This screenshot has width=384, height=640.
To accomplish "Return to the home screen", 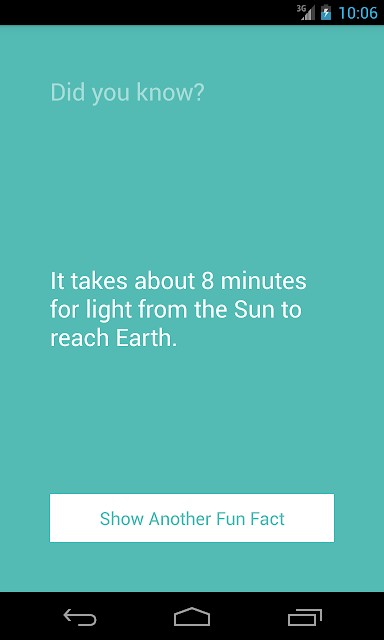I will pyautogui.click(x=192, y=617).
